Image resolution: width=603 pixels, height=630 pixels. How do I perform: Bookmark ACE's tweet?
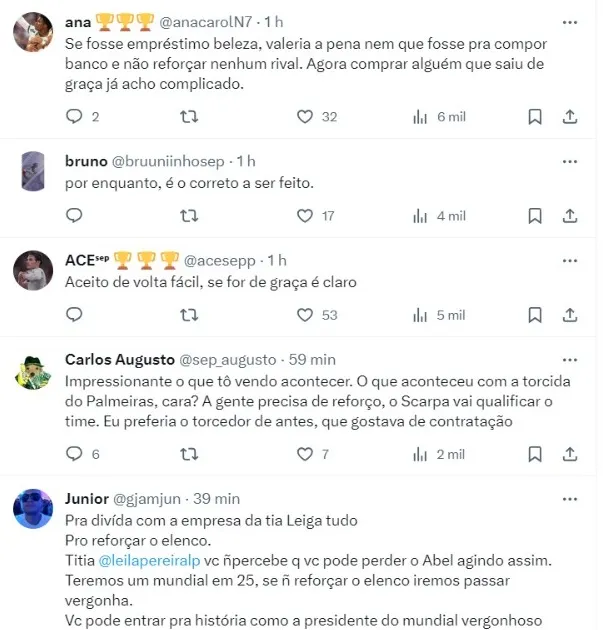(x=535, y=315)
